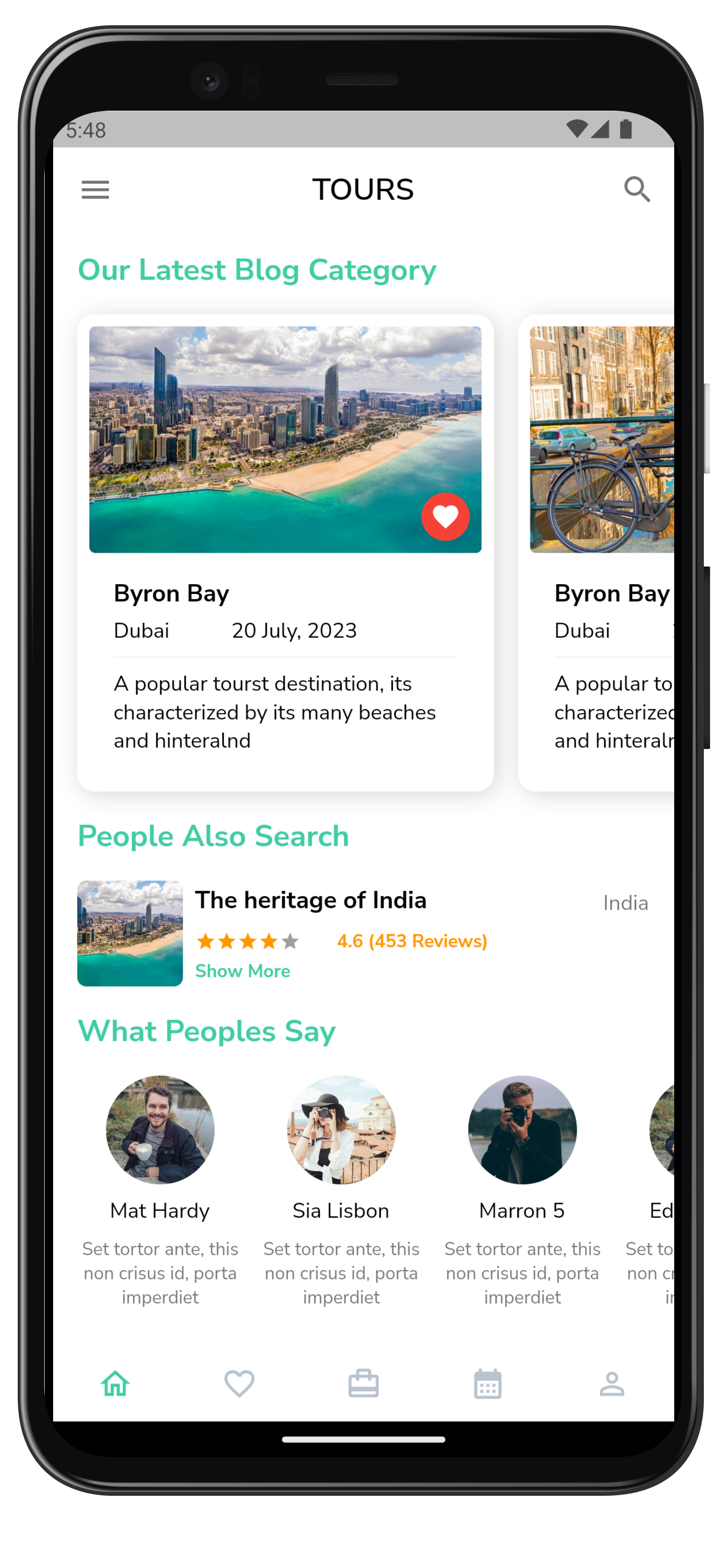Viewport: 726px width, 1568px height.
Task: Switch to the profile tab
Action: pos(612,1384)
